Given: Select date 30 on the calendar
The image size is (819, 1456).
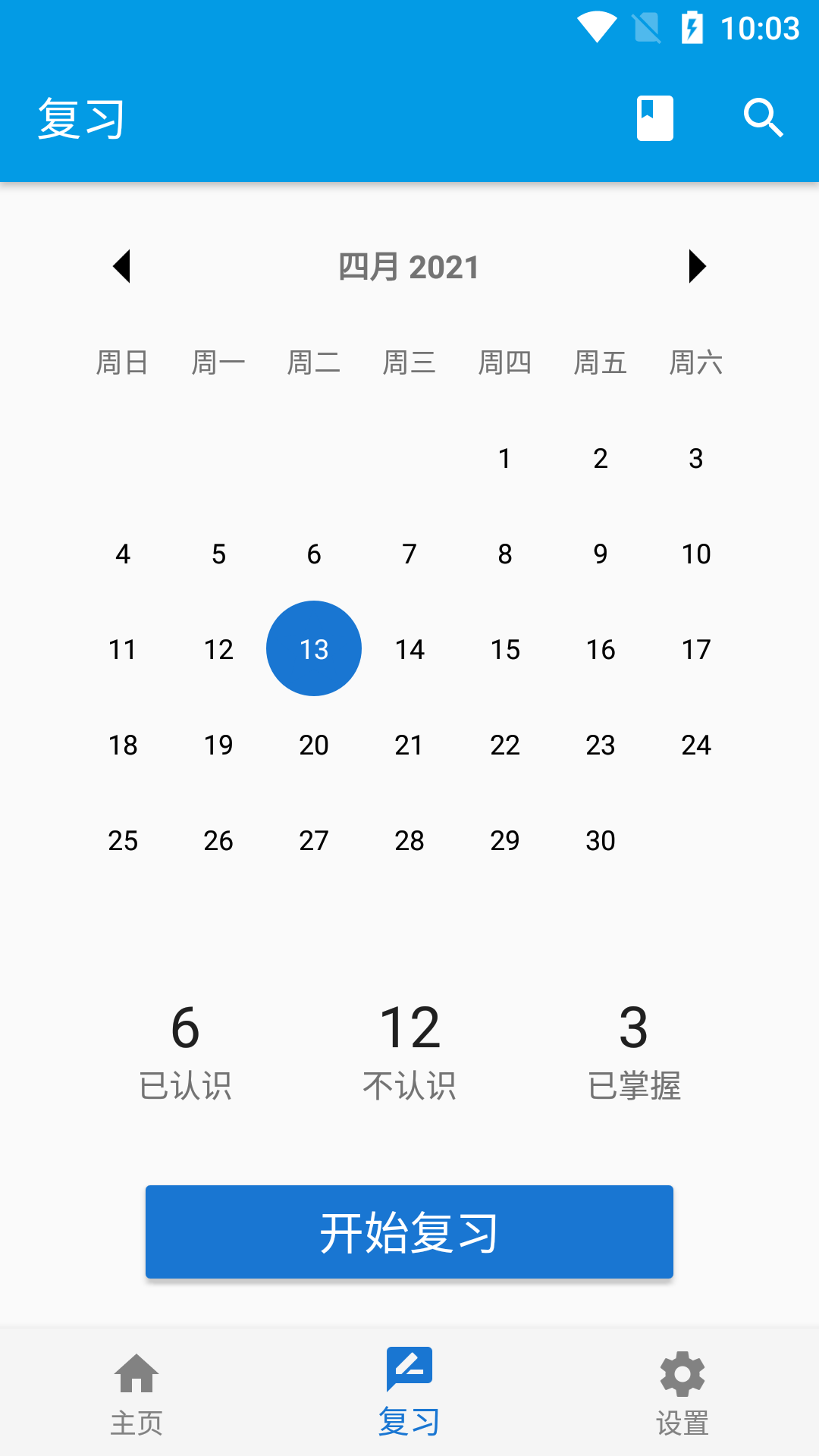Looking at the screenshot, I should [x=600, y=840].
